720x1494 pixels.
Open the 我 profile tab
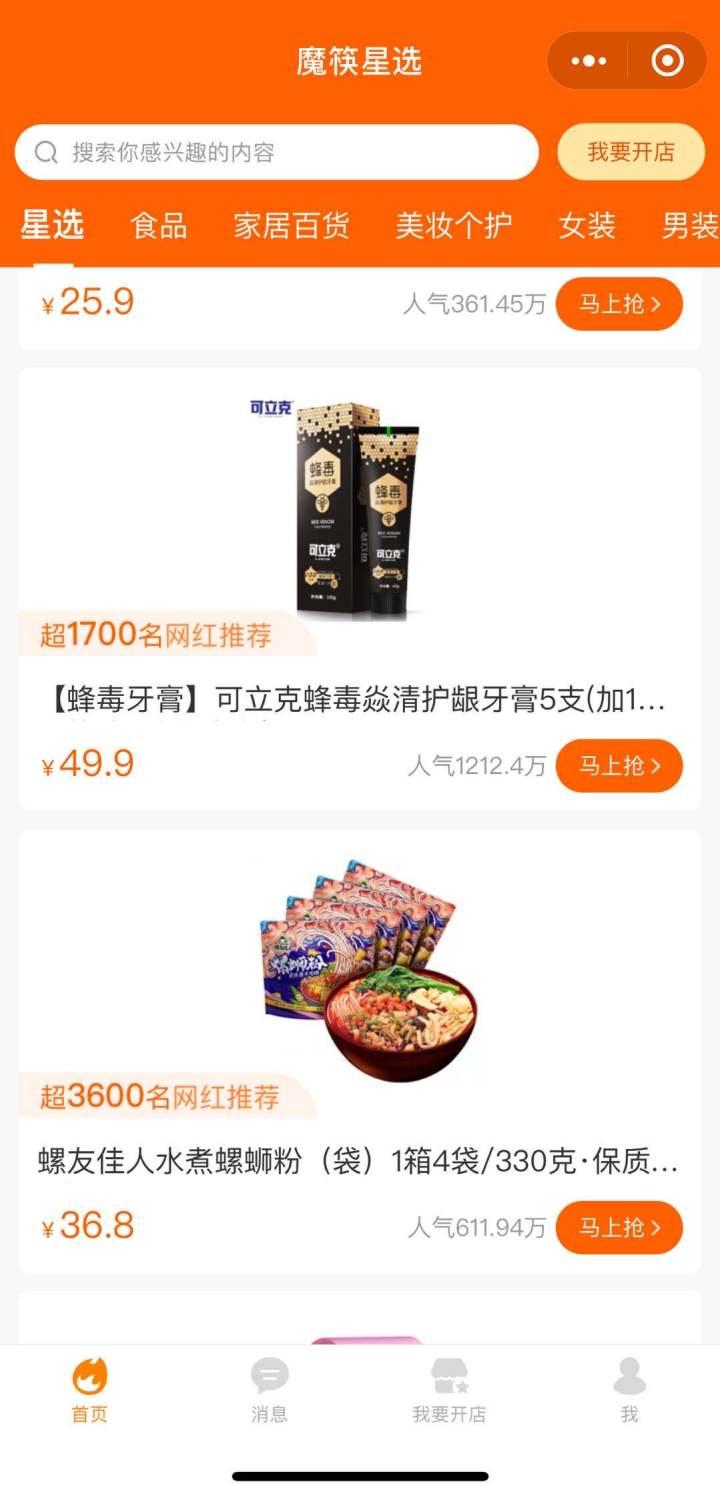click(x=629, y=1390)
